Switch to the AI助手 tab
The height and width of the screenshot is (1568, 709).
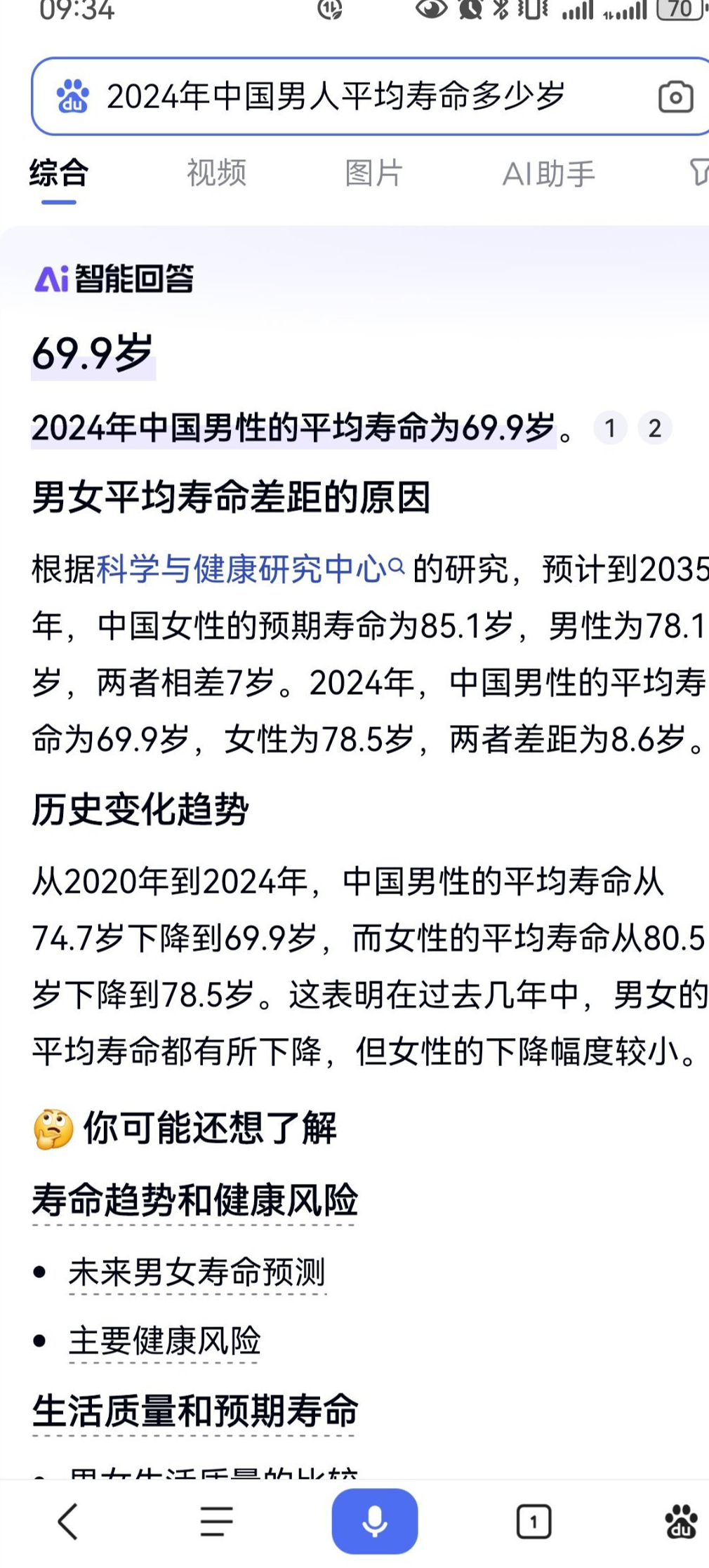point(548,173)
